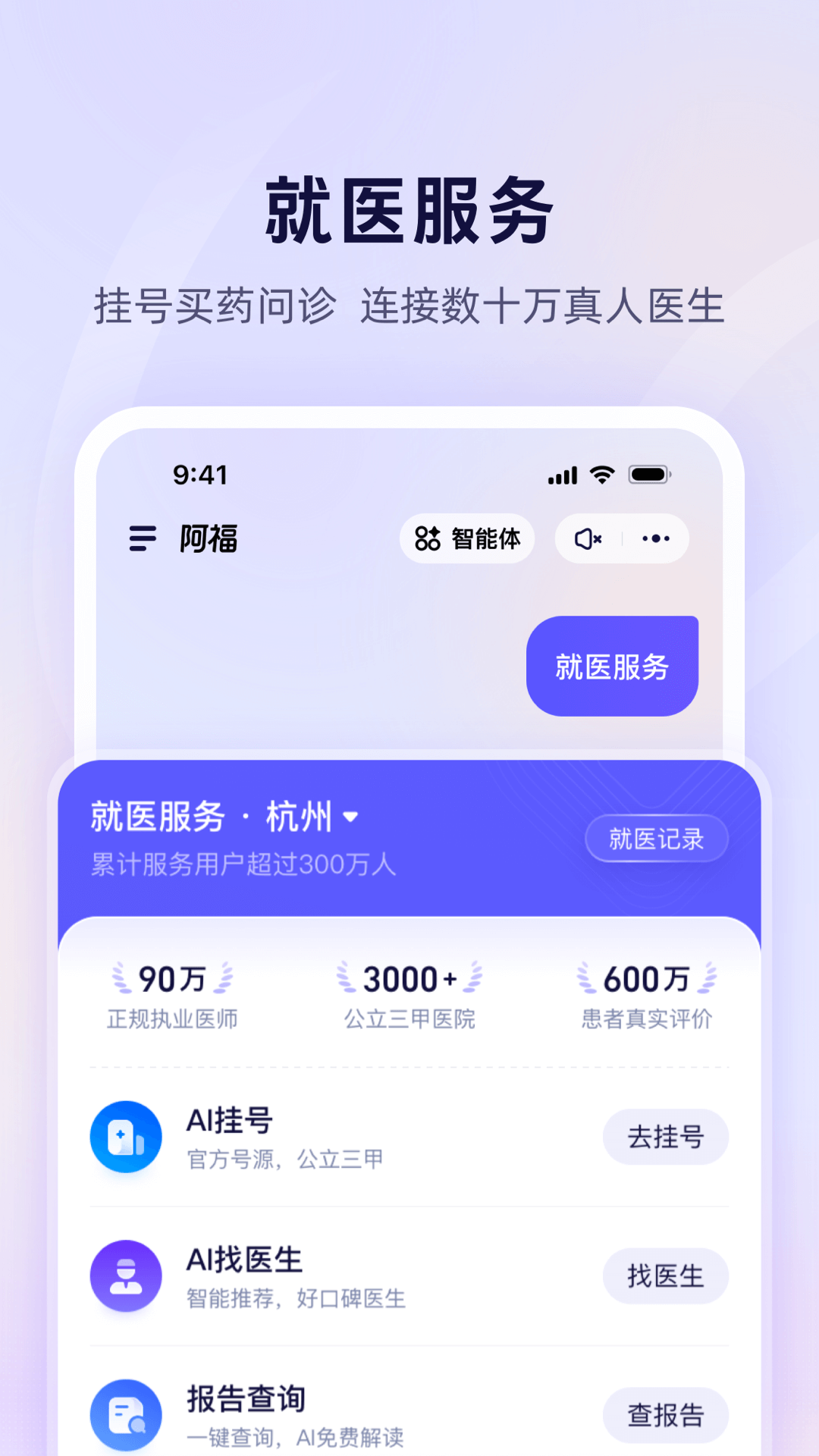
Task: Select the 就医服务 chat bubble
Action: click(612, 664)
